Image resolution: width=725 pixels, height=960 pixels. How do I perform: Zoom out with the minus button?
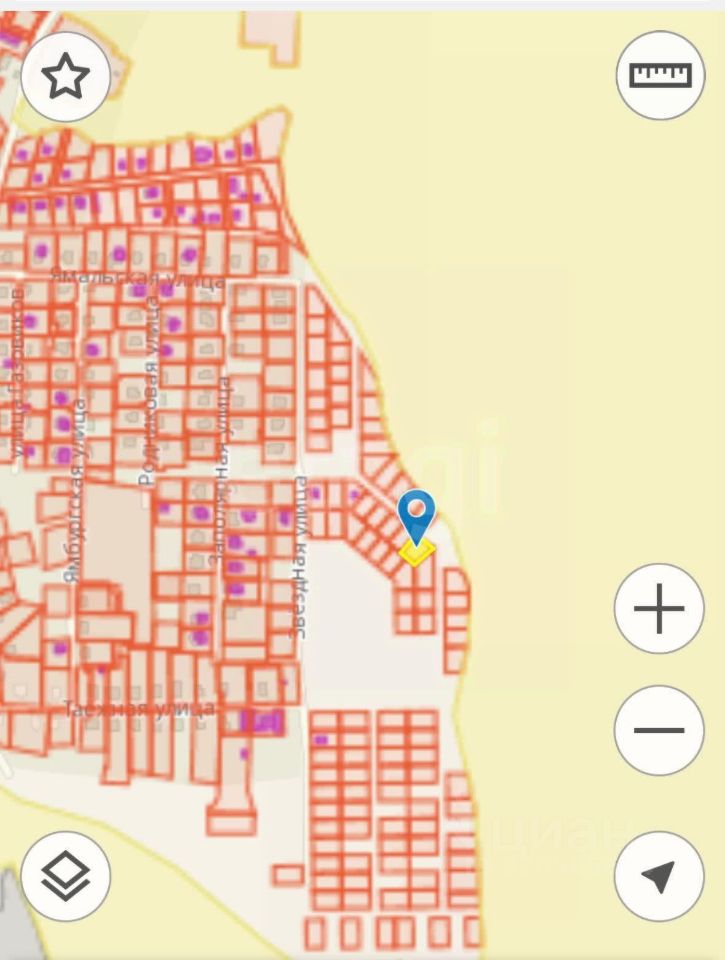click(659, 730)
